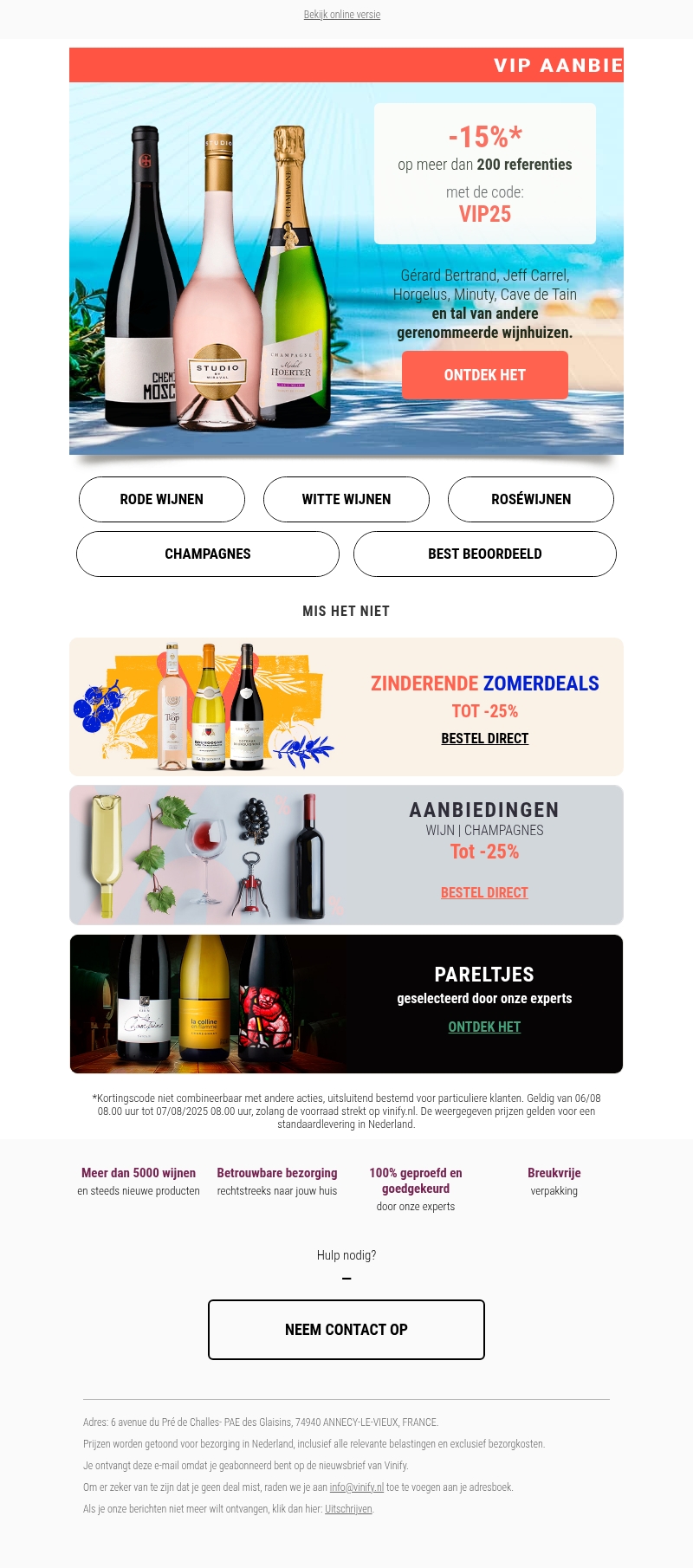Open the 'Bekijk online versie' link
693x1568 pixels.
[x=342, y=15]
